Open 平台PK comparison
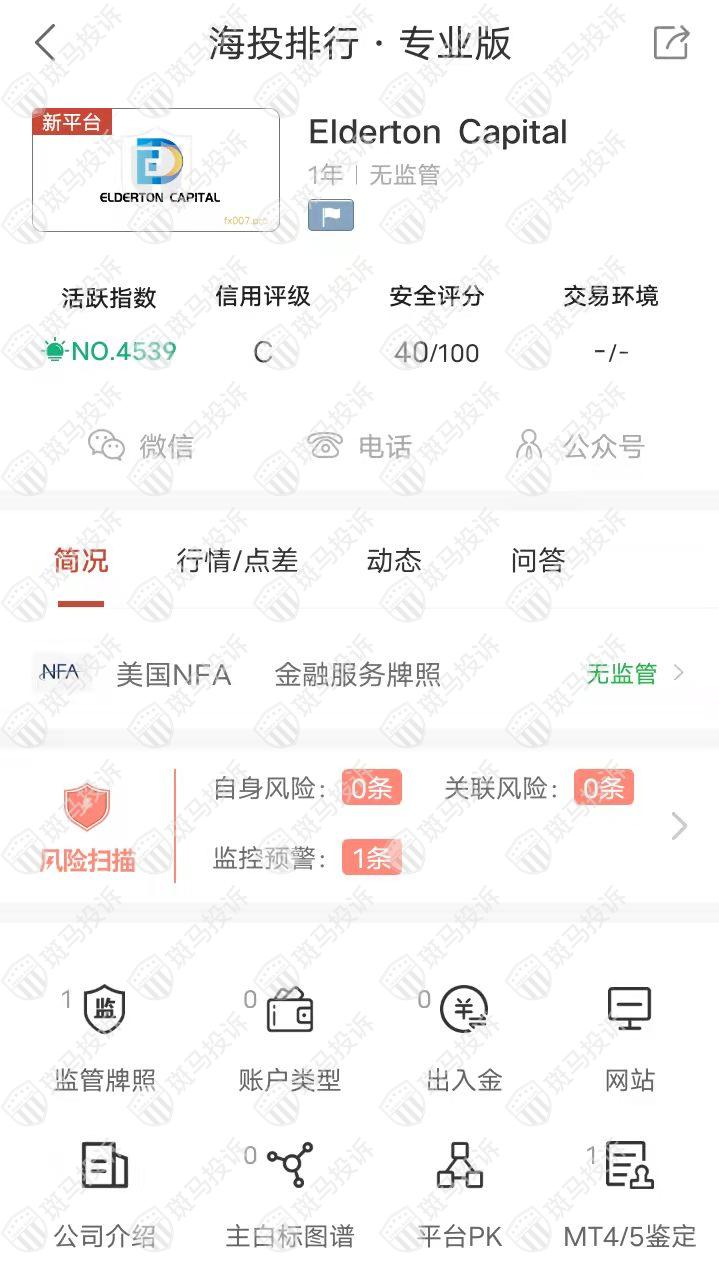This screenshot has height=1277, width=719. pyautogui.click(x=459, y=1193)
